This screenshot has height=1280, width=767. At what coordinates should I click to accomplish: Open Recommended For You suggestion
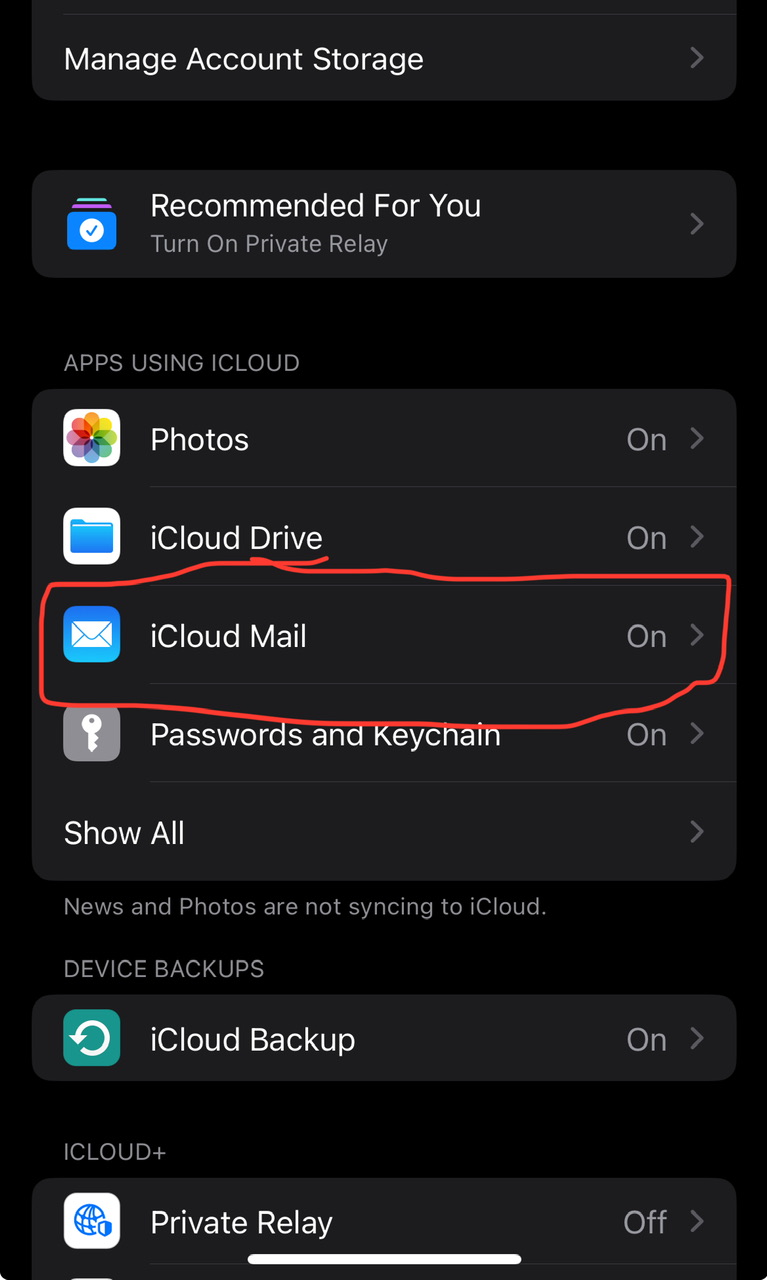384,224
